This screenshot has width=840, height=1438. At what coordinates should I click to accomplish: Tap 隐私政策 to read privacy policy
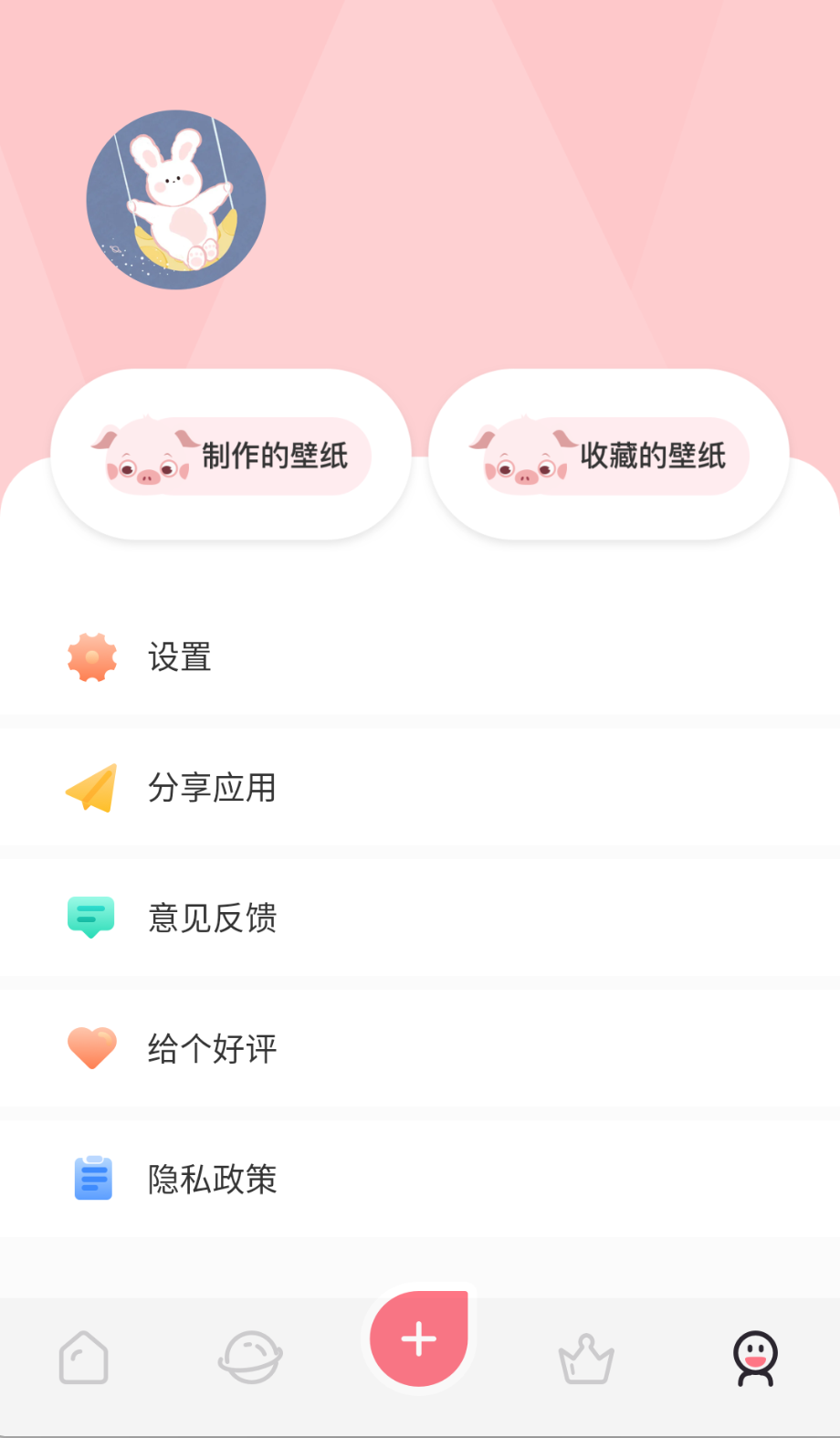[213, 1178]
